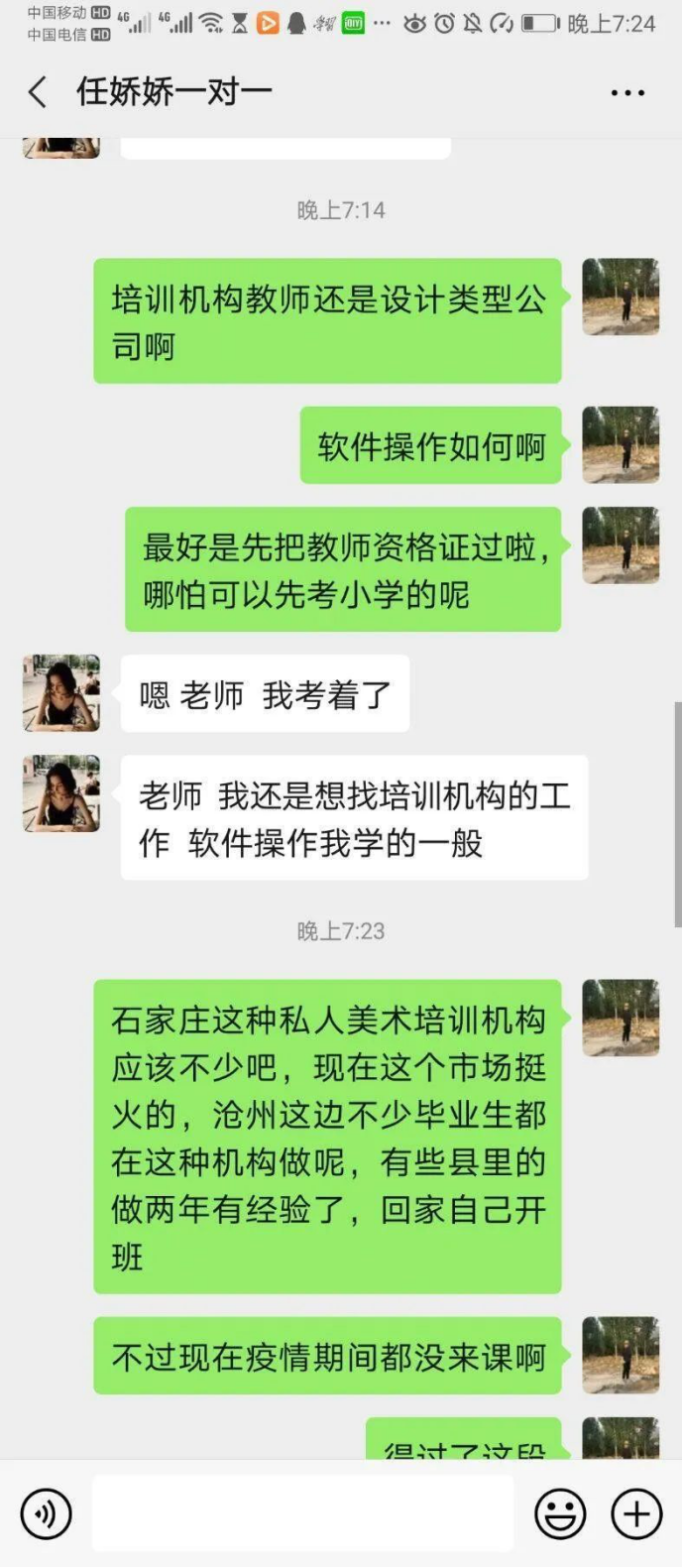Open the plus attachment menu
This screenshot has height=1568, width=682.
click(636, 1514)
